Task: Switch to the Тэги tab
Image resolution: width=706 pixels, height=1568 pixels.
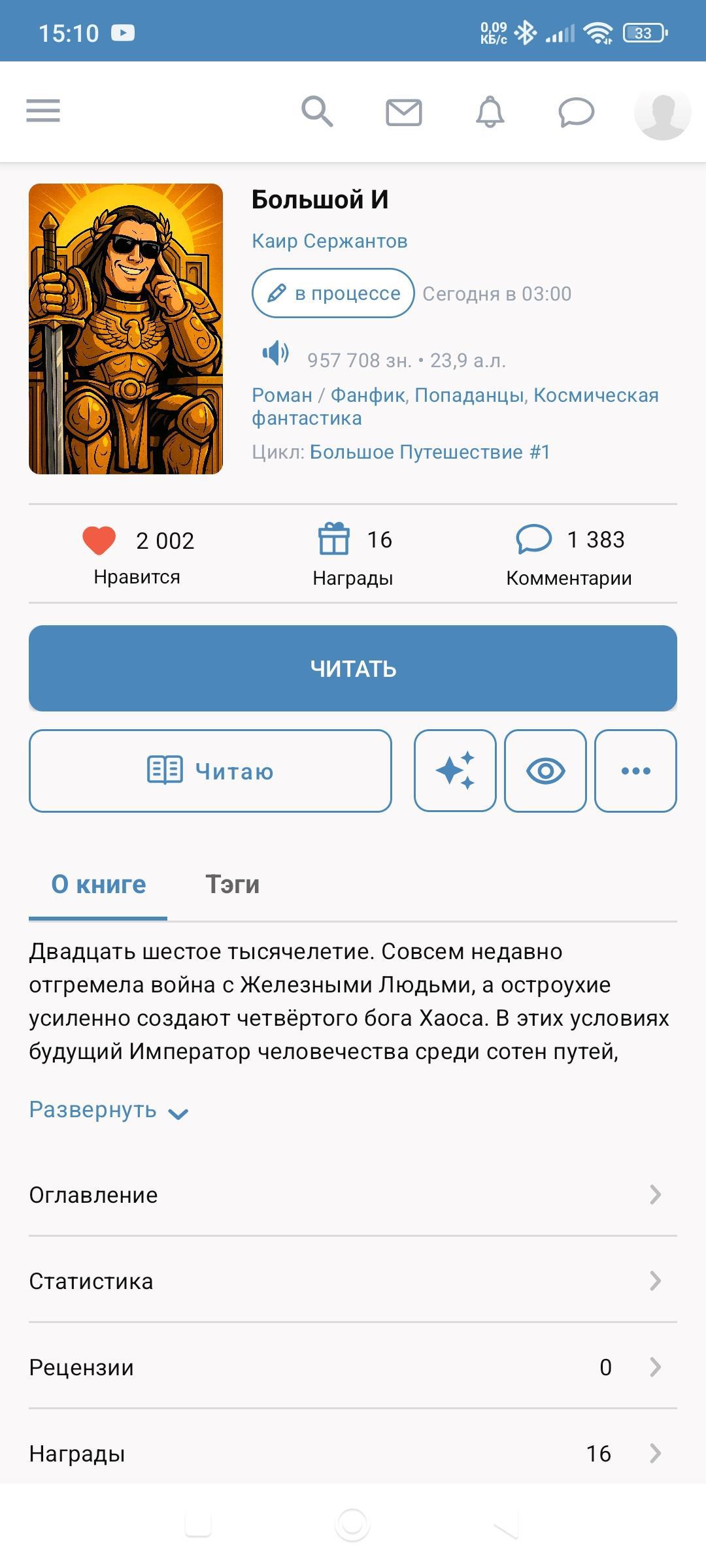Action: [233, 885]
